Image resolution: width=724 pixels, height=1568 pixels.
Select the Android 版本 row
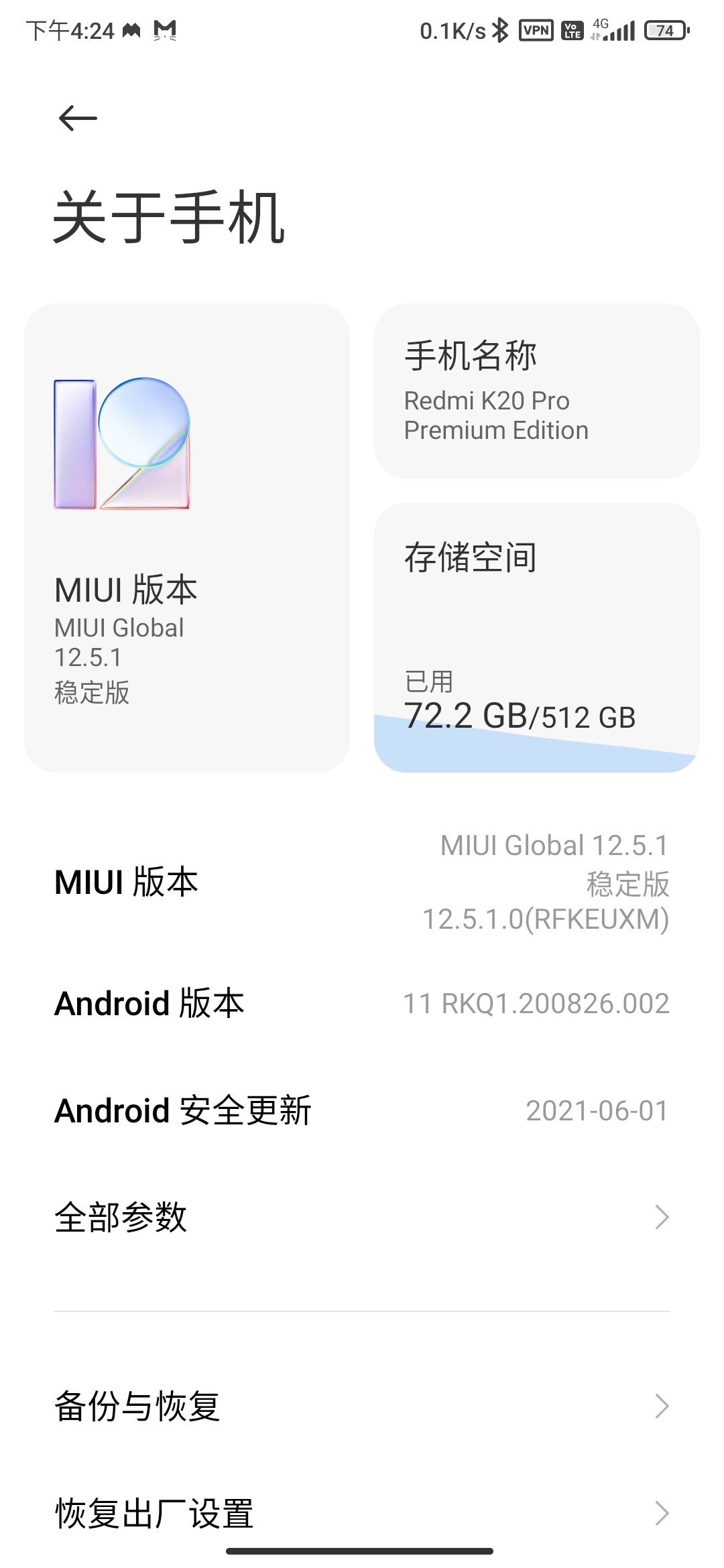pos(362,1003)
